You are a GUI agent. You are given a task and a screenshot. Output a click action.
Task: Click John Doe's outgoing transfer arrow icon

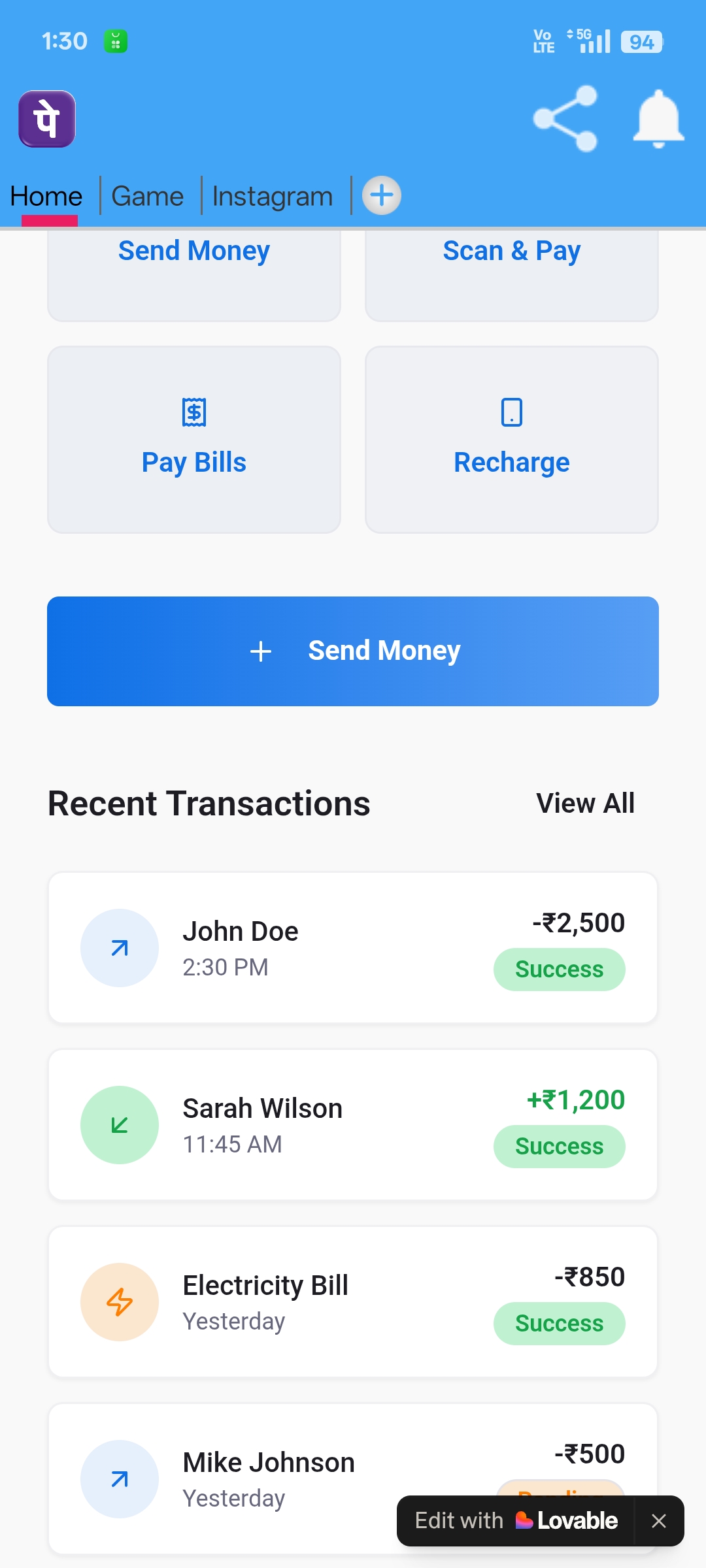[119, 947]
